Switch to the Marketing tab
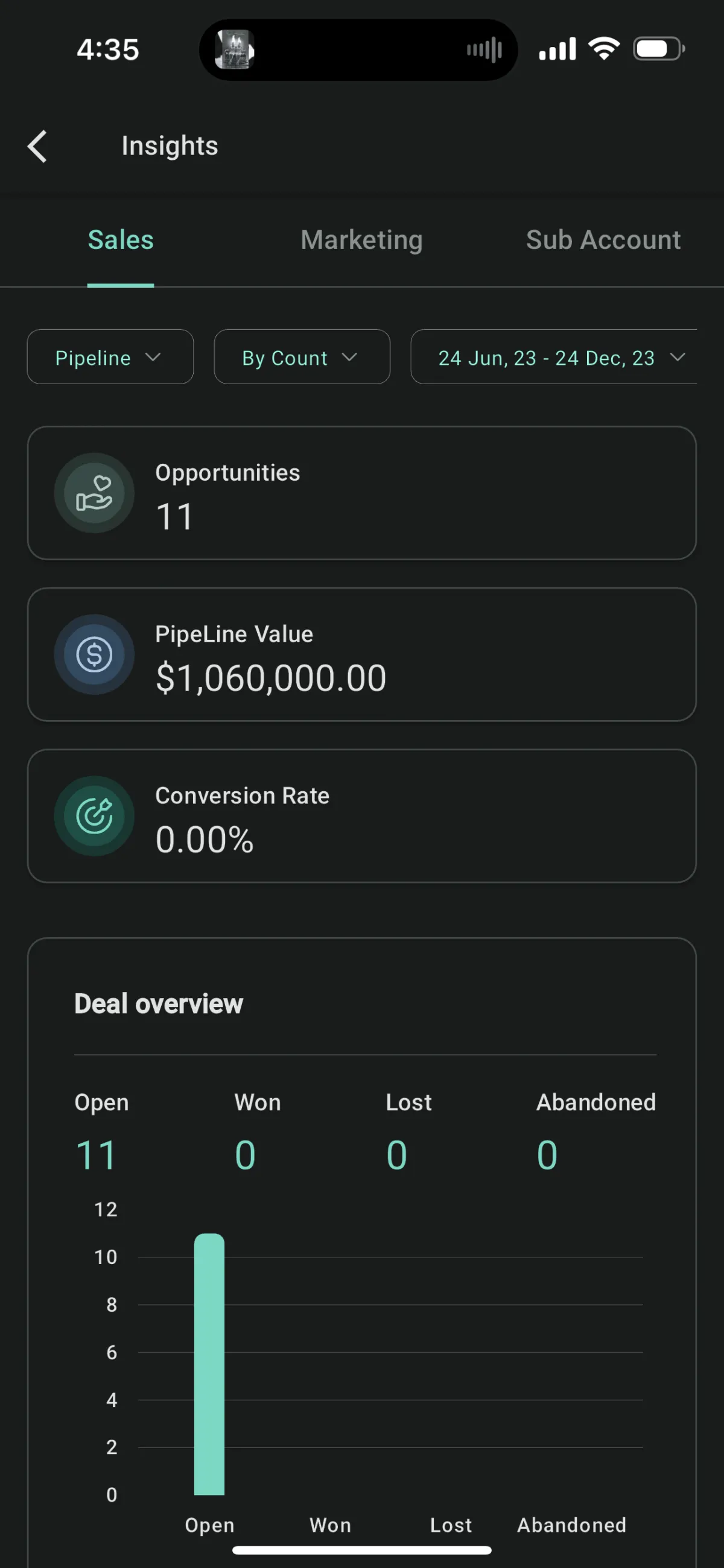The width and height of the screenshot is (724, 1568). coord(361,240)
